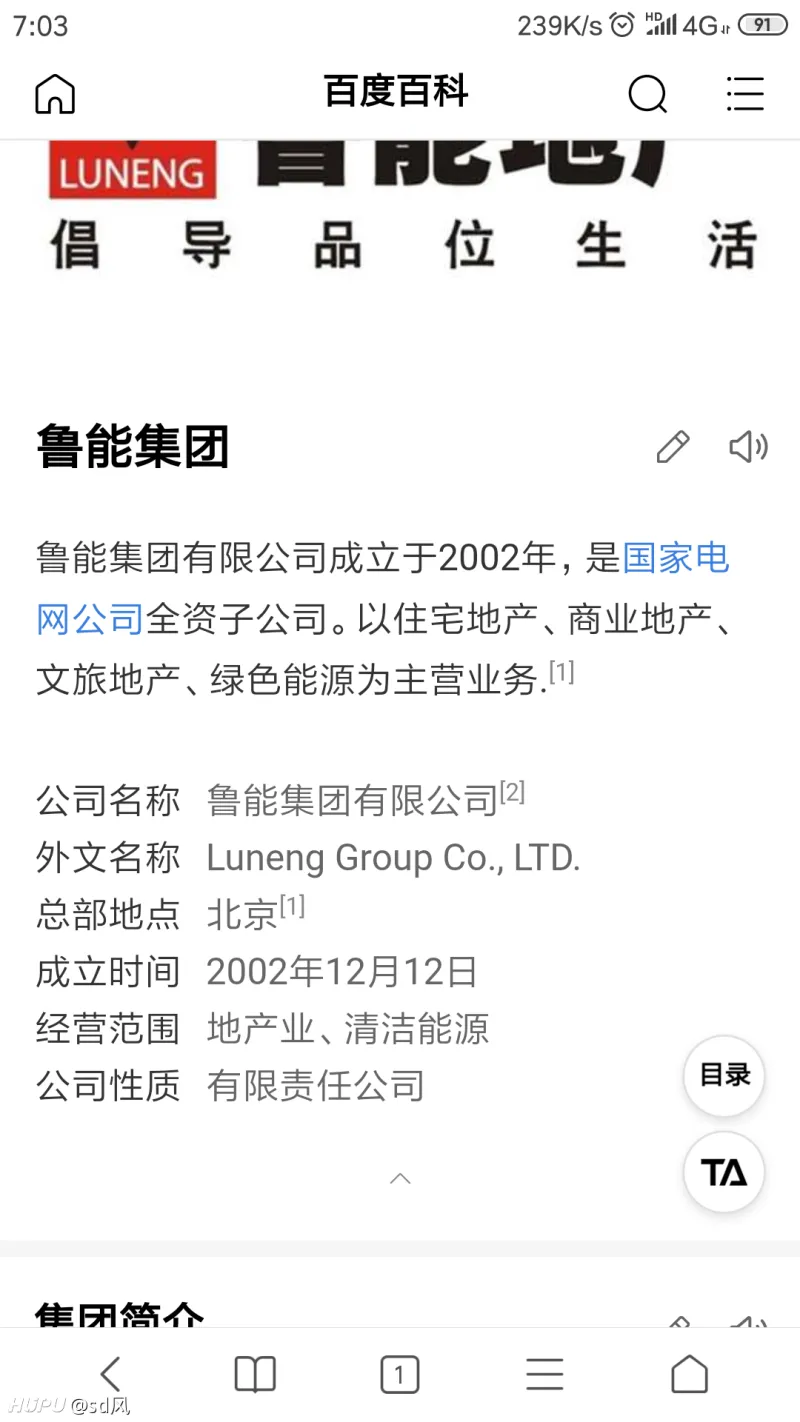The height and width of the screenshot is (1422, 800).
Task: Open the search magnifier in header
Action: click(x=647, y=94)
